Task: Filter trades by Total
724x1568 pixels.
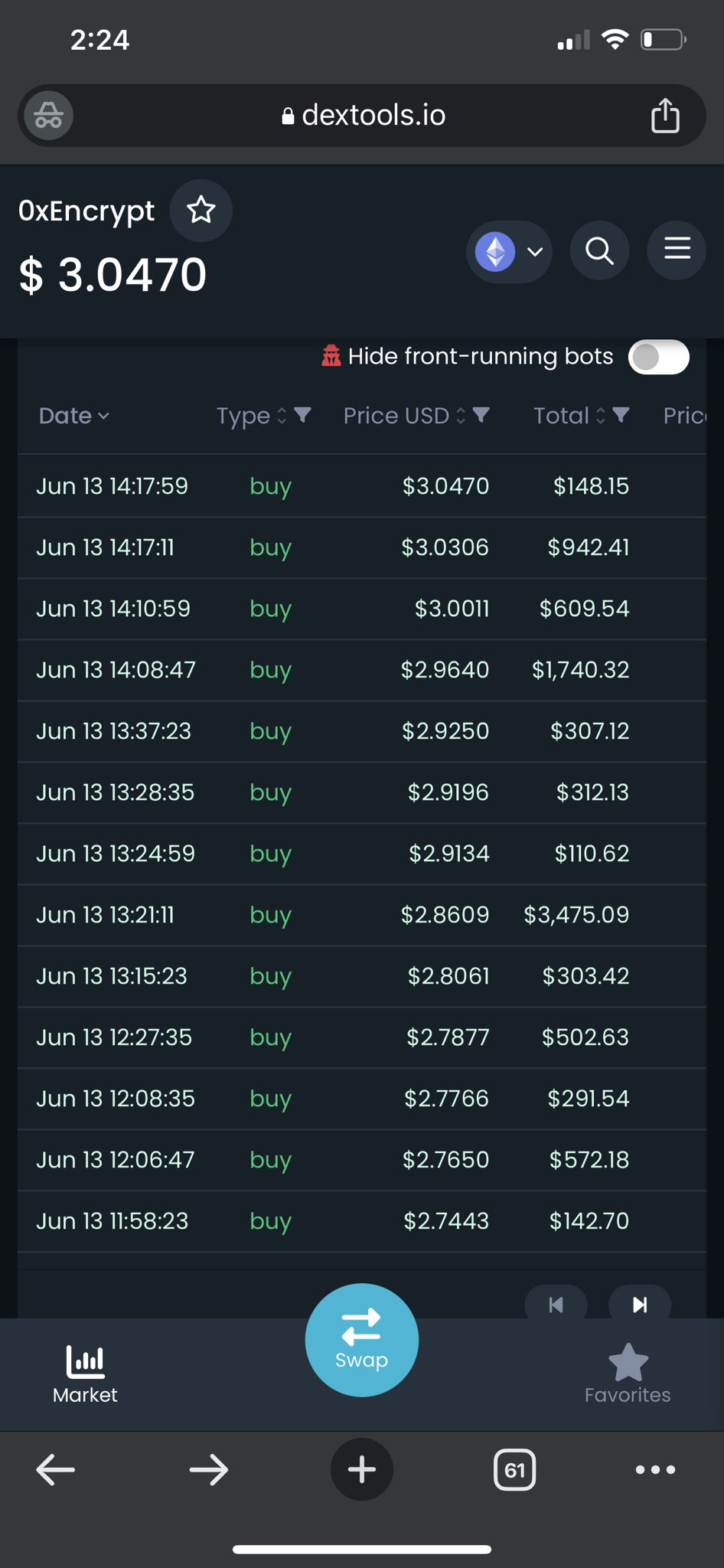Action: 621,415
